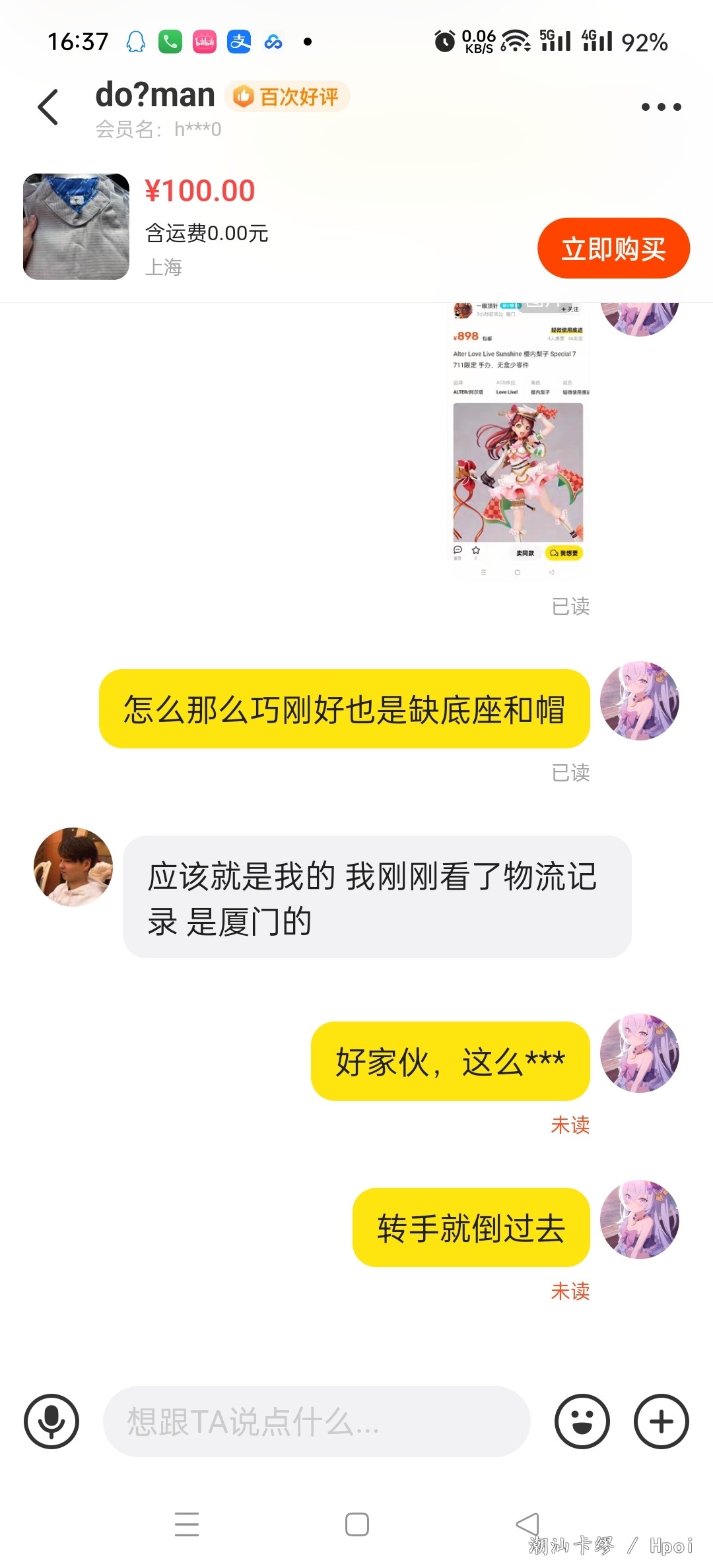Image resolution: width=713 pixels, height=1568 pixels.
Task: Open the seller's avatar profile
Action: tap(73, 866)
